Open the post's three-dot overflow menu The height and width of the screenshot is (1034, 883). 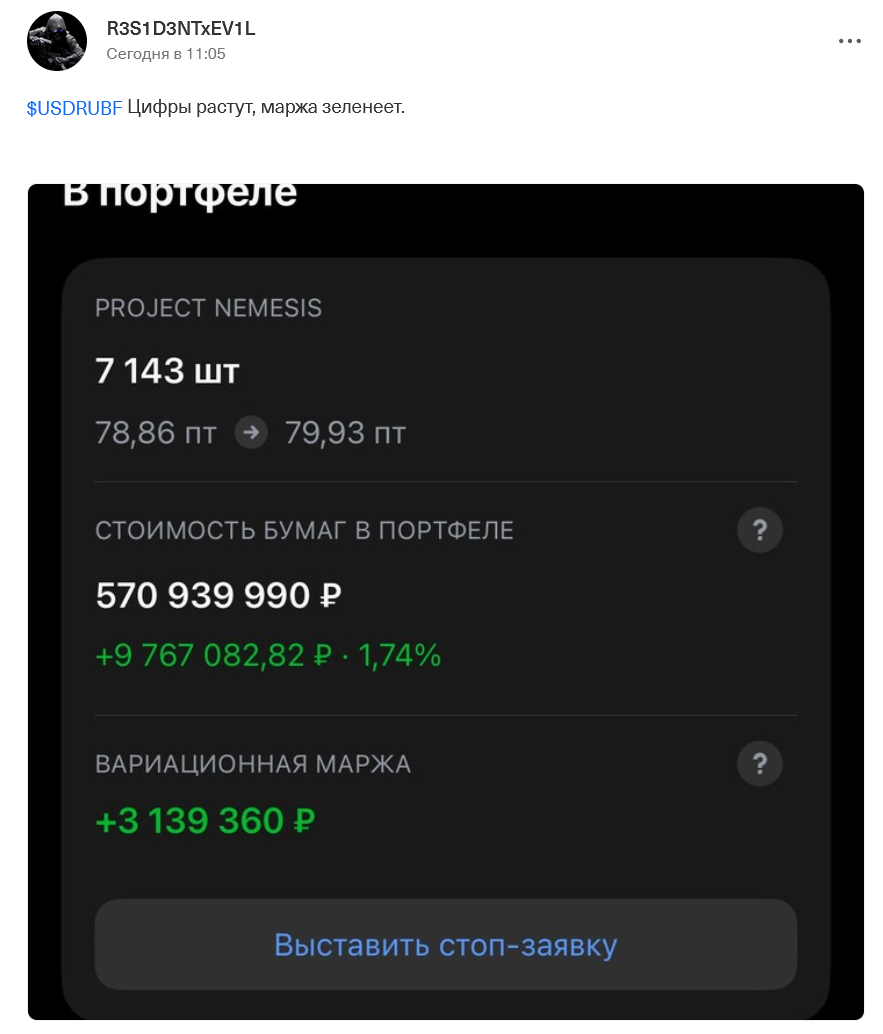(x=849, y=41)
